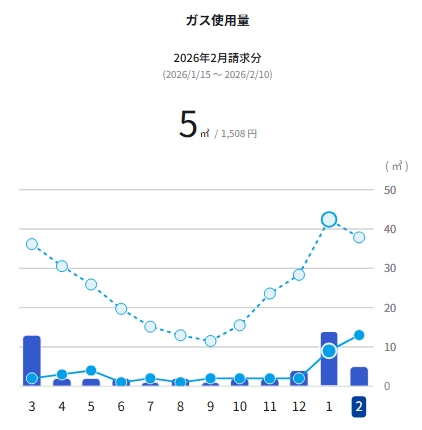Select month 12 on the chart
422x430 pixels.
pyautogui.click(x=299, y=406)
